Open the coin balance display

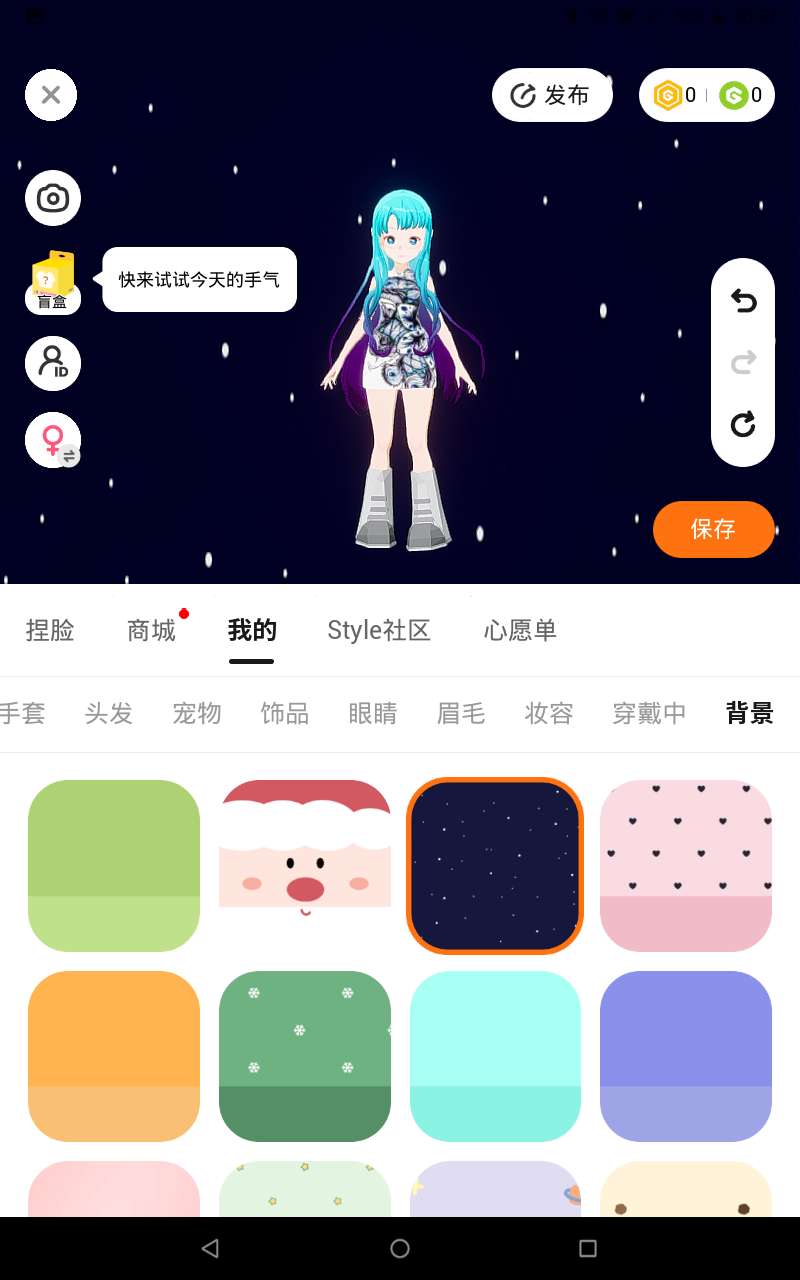pyautogui.click(x=706, y=95)
